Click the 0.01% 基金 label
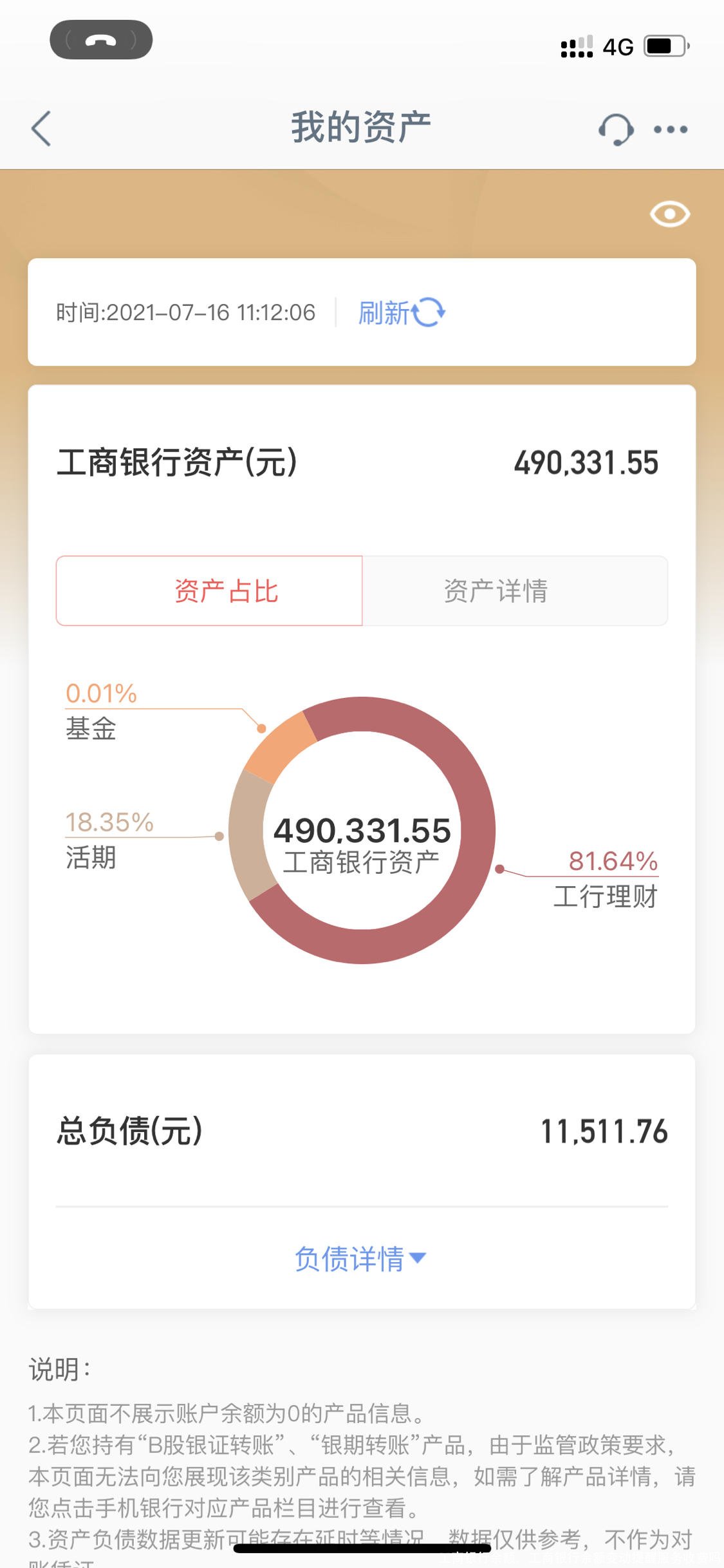 coord(100,712)
